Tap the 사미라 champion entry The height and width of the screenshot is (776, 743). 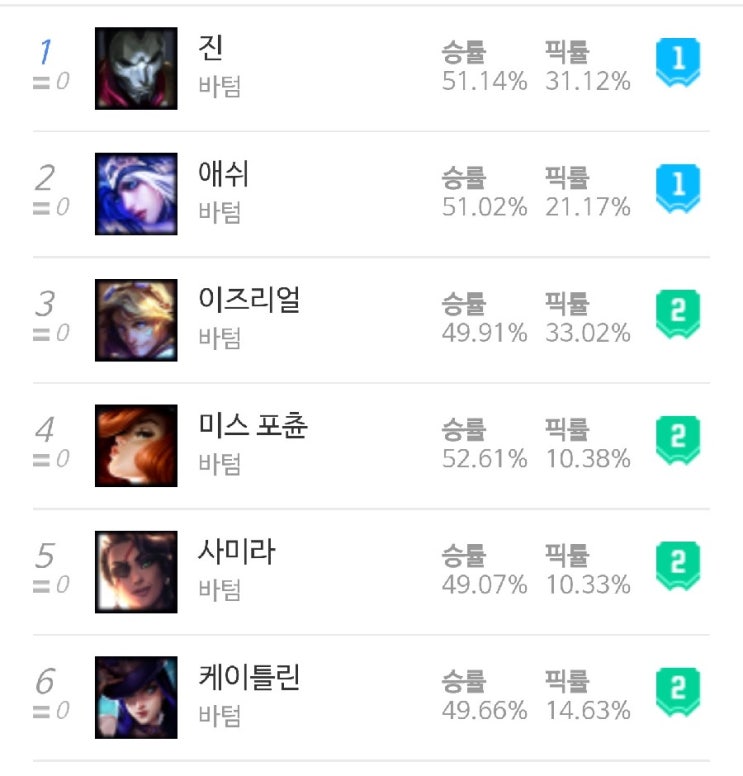click(x=236, y=552)
